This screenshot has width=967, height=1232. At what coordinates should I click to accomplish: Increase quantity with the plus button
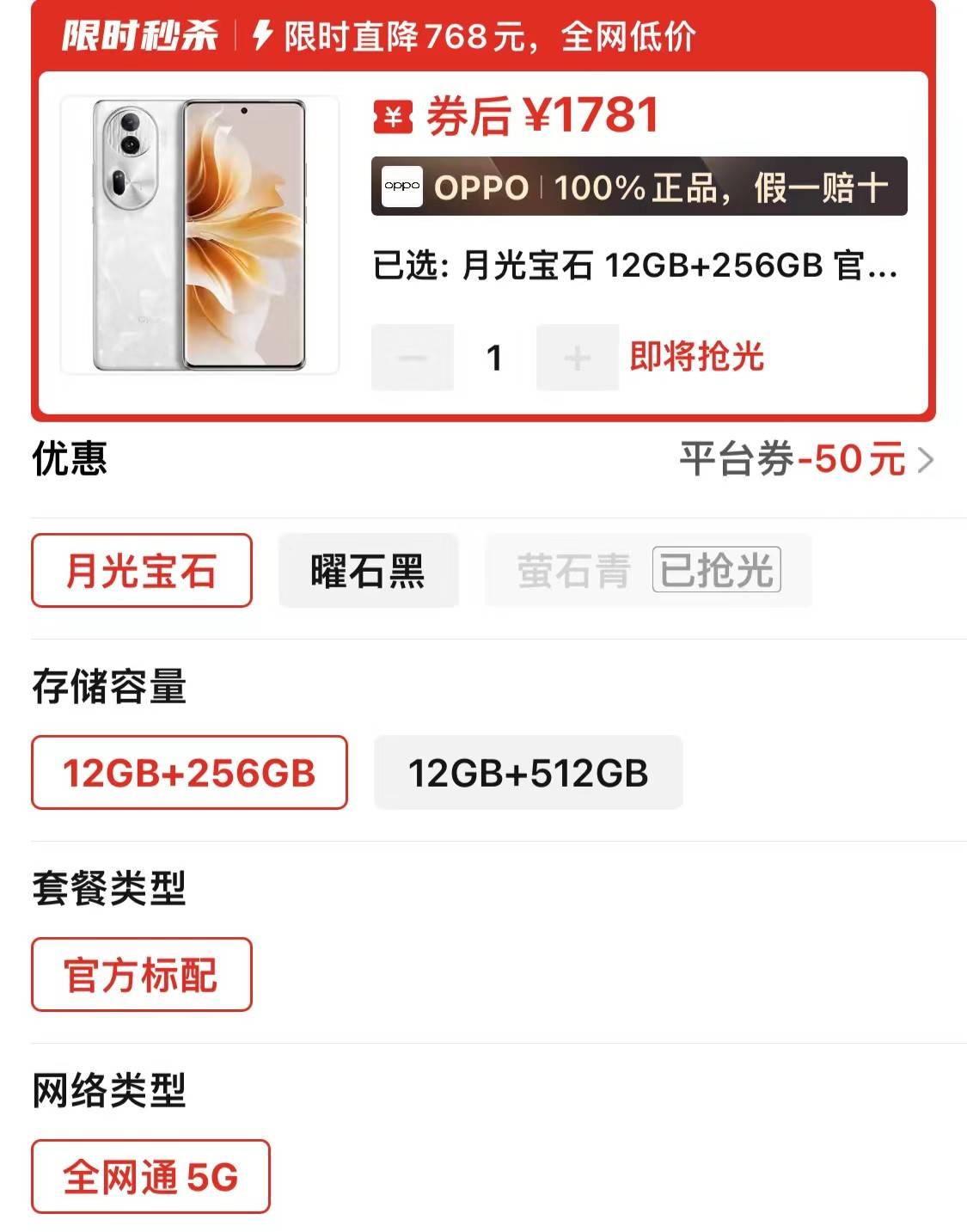pyautogui.click(x=577, y=358)
